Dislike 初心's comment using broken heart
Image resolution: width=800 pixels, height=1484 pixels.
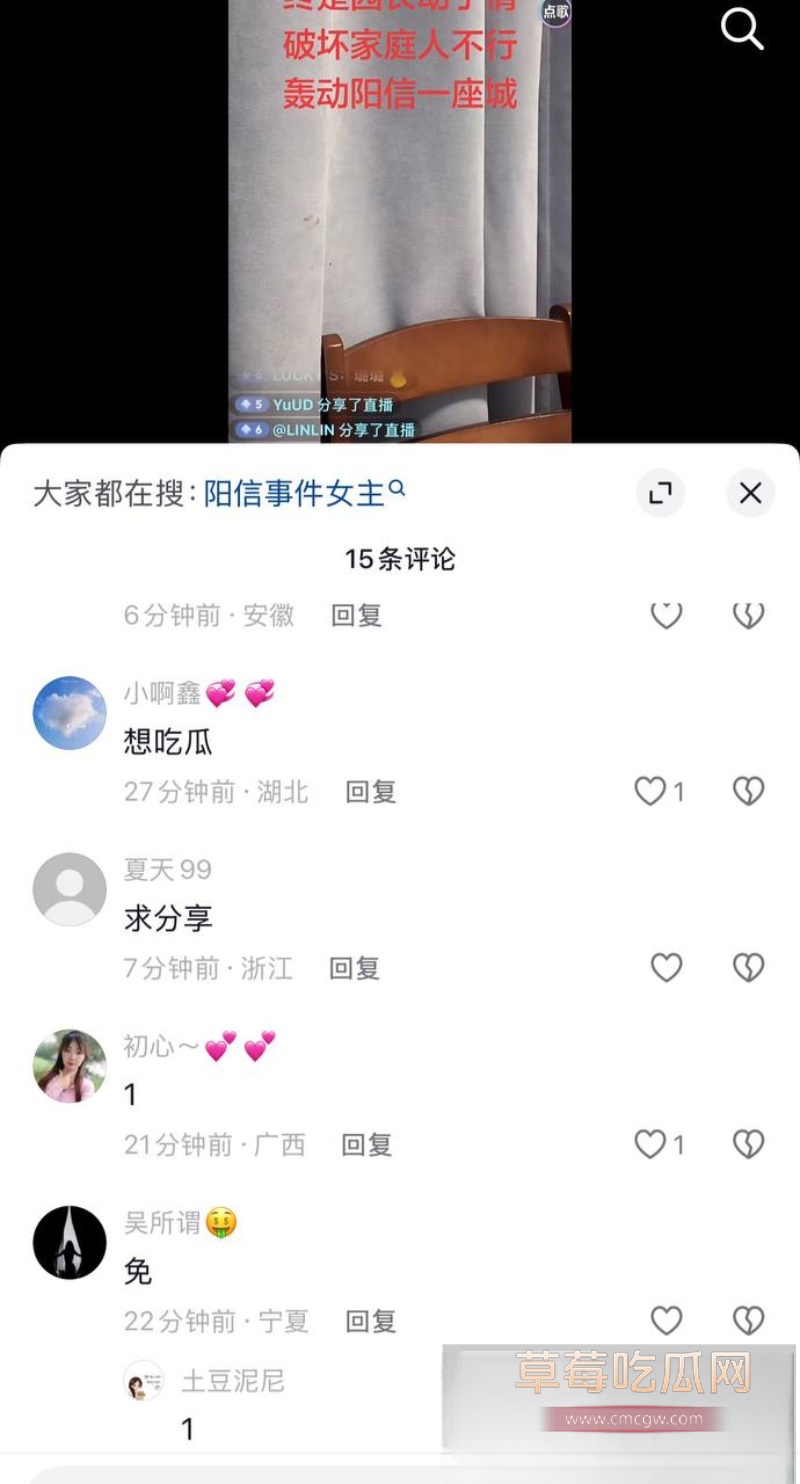click(x=747, y=1144)
